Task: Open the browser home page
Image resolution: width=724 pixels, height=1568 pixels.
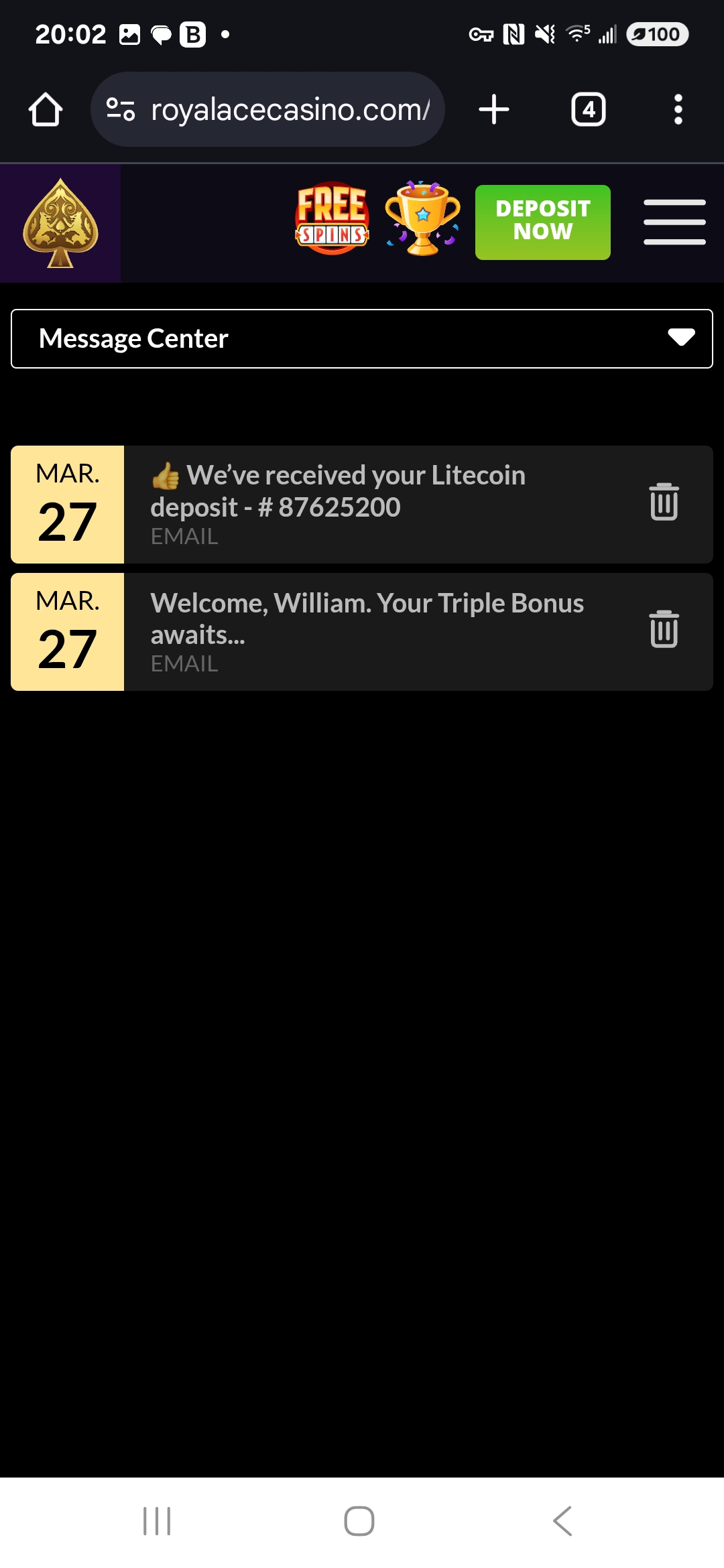Action: coord(46,109)
